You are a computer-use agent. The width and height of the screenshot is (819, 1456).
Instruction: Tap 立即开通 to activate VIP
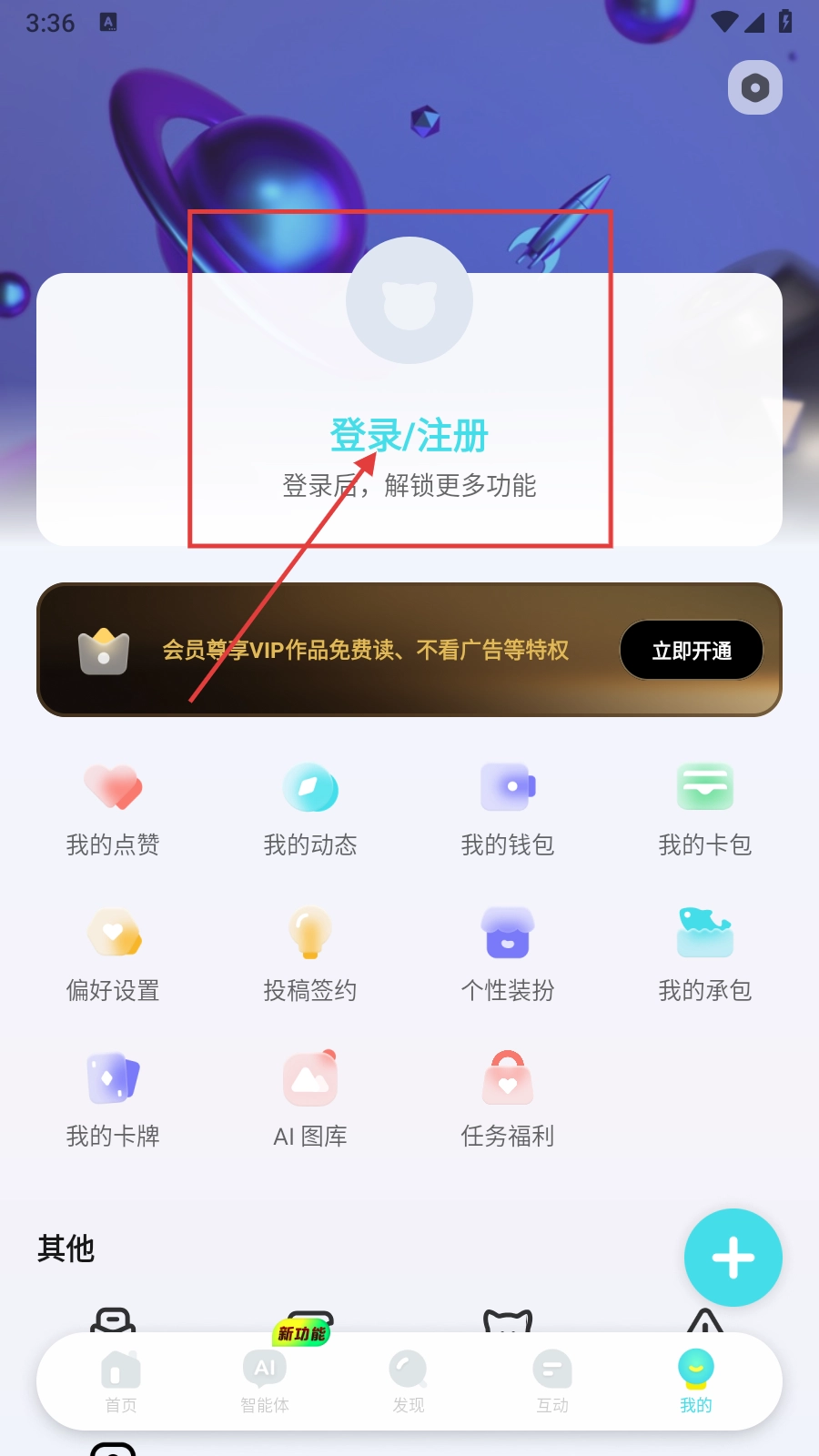coord(691,651)
